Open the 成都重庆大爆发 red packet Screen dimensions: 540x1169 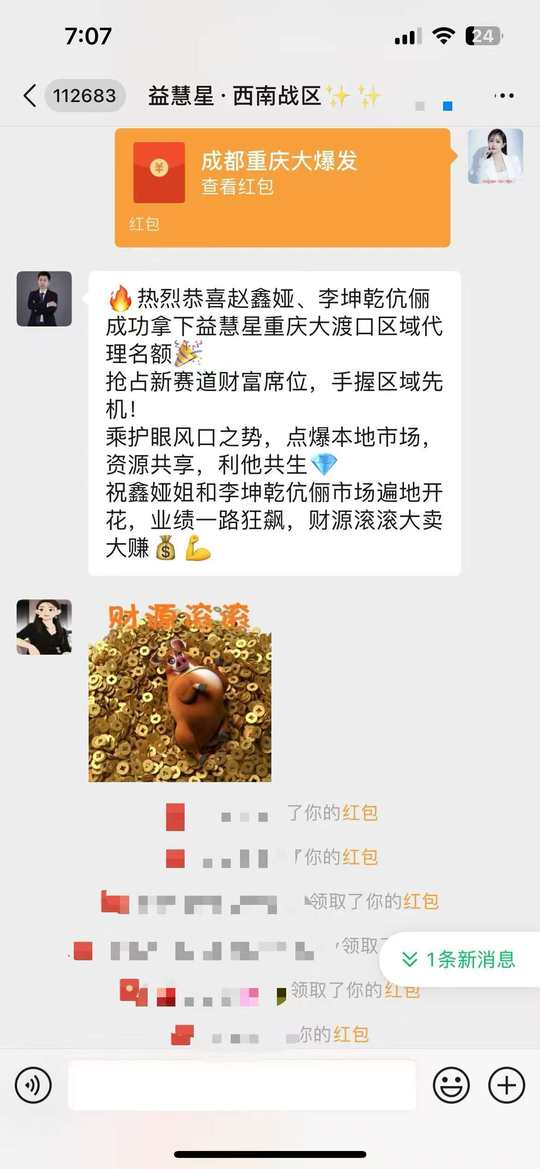coord(283,187)
